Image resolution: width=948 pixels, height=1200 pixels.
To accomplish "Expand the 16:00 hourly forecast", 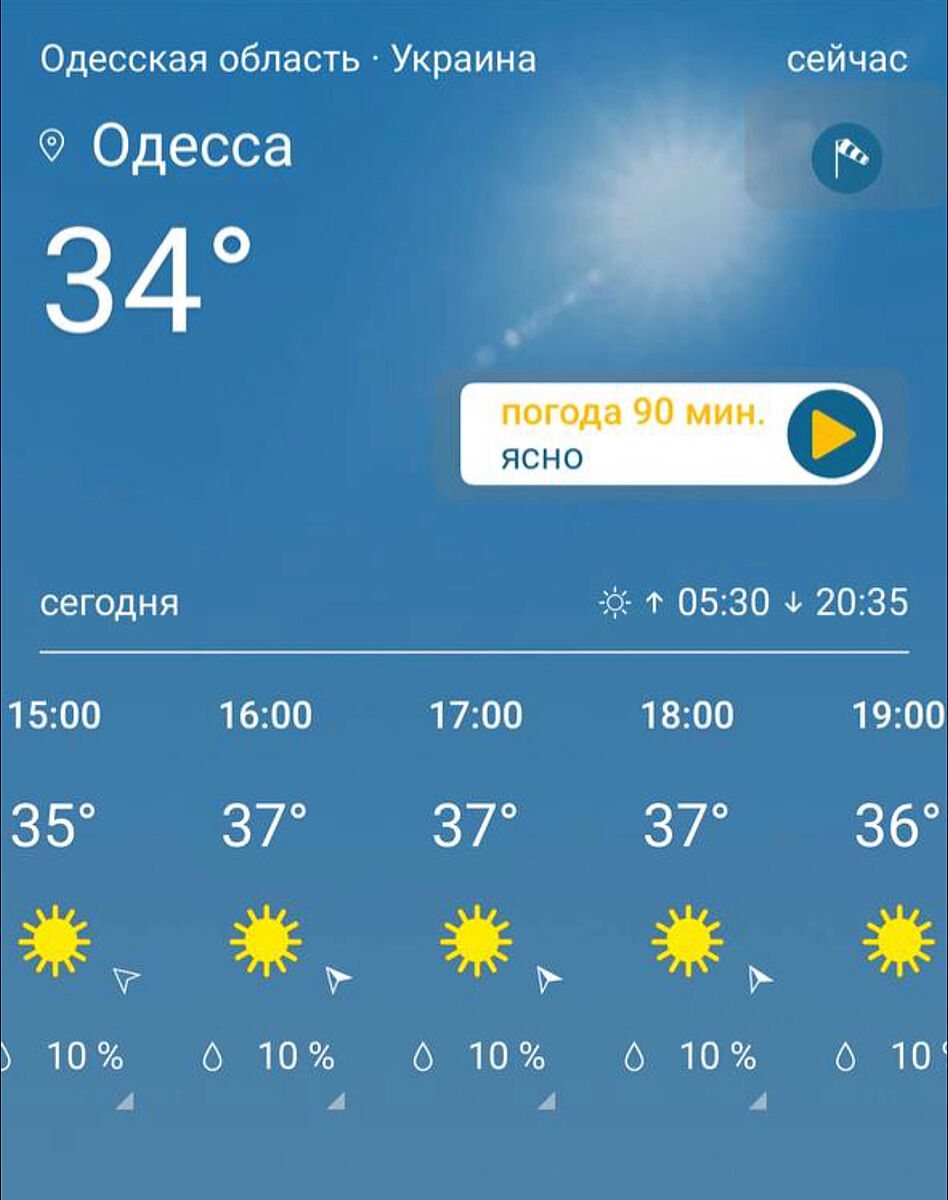I will [336, 1102].
